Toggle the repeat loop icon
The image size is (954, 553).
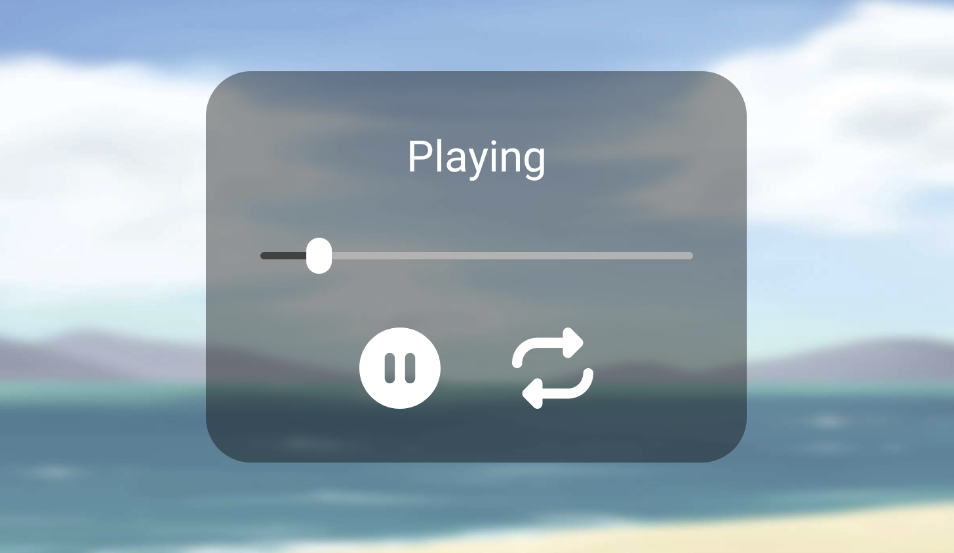(552, 368)
